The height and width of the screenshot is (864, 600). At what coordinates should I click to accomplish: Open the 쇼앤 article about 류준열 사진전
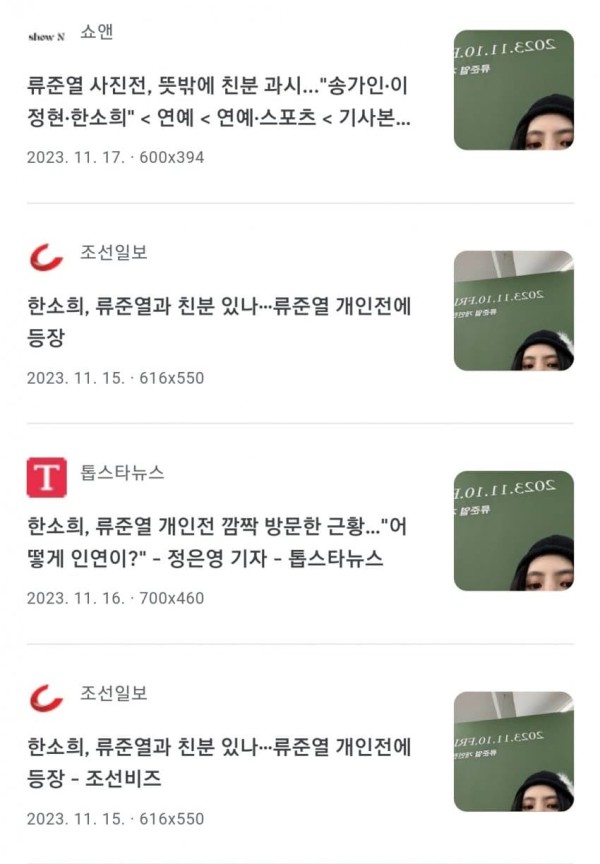[x=218, y=102]
